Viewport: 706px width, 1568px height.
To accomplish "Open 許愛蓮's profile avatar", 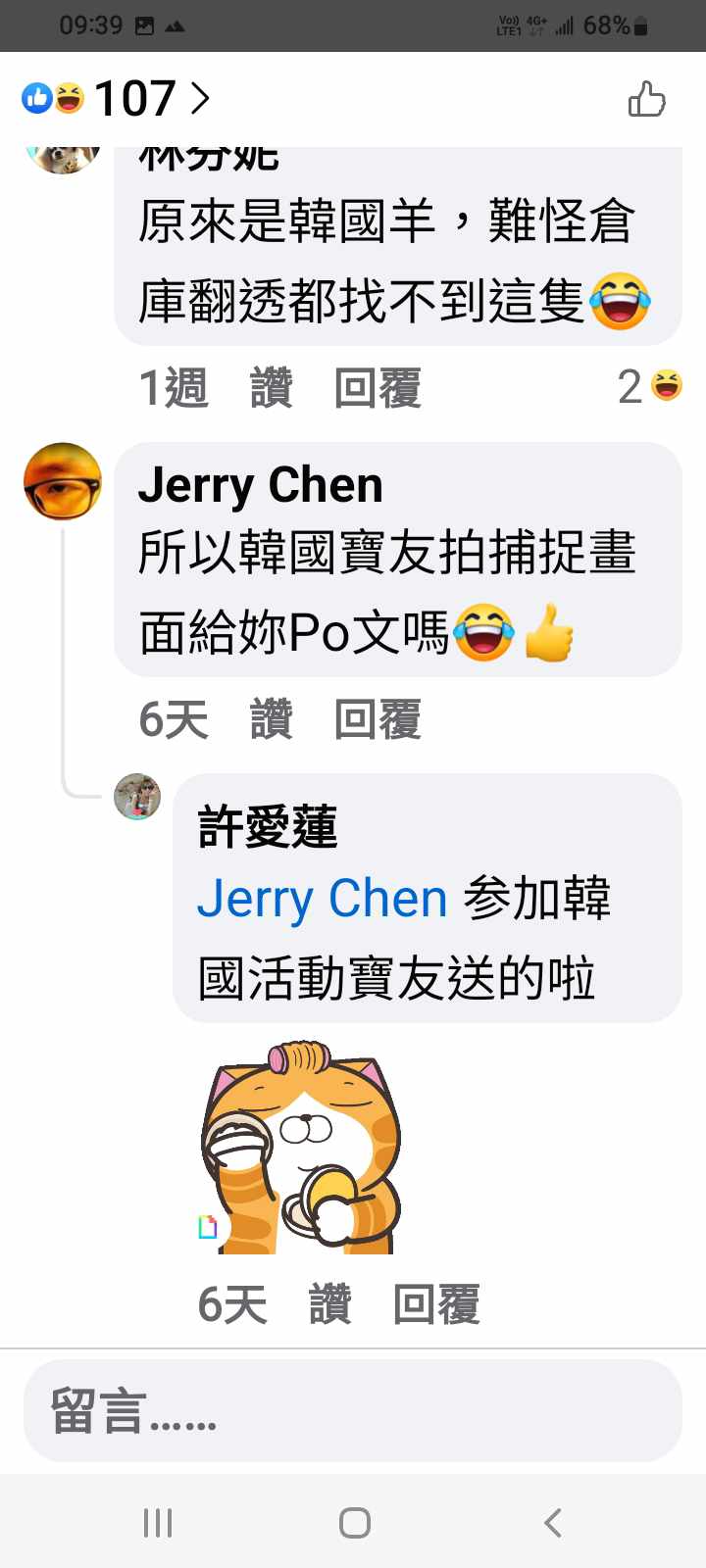I will point(137,796).
